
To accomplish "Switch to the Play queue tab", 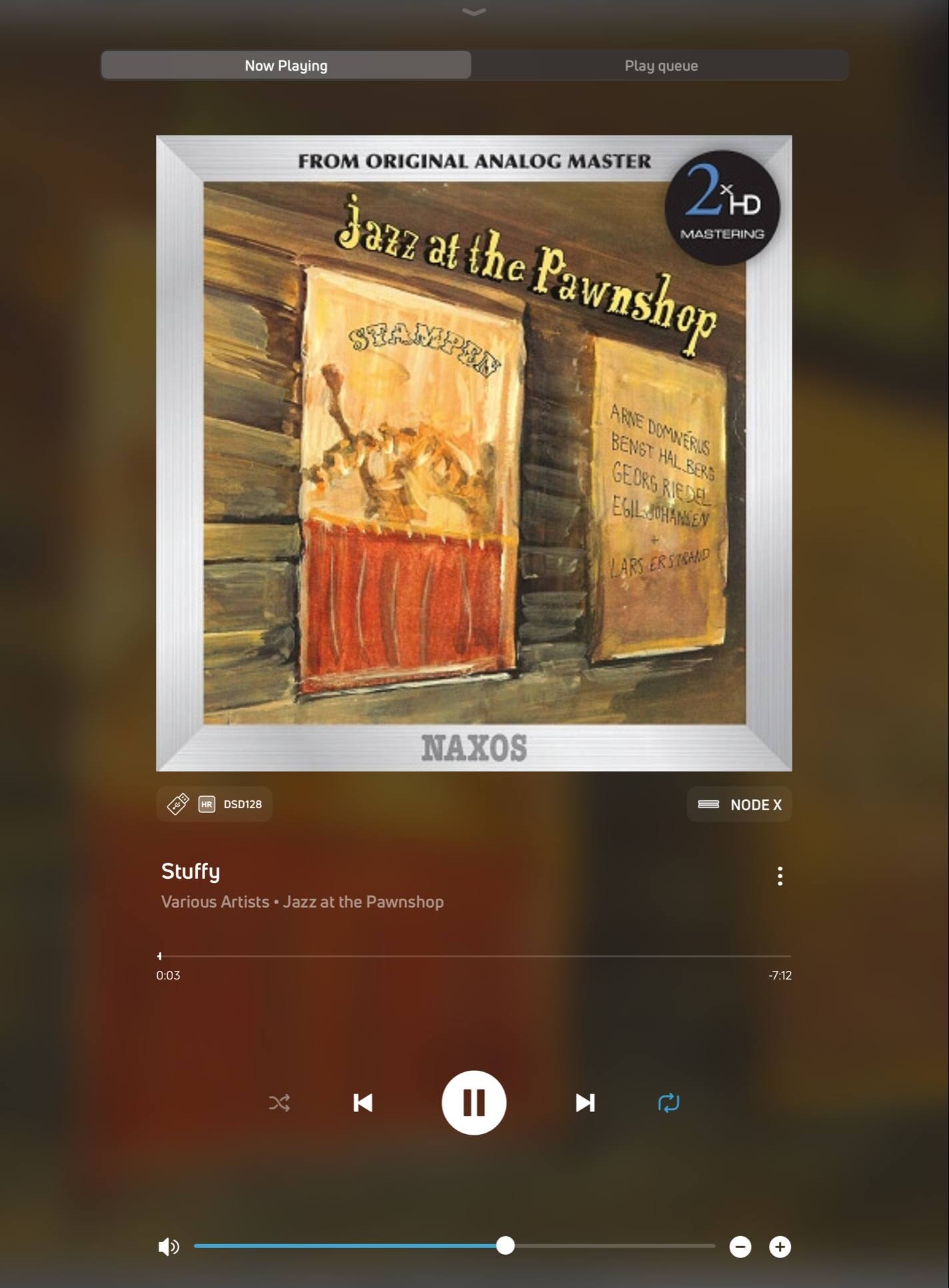I will 660,65.
